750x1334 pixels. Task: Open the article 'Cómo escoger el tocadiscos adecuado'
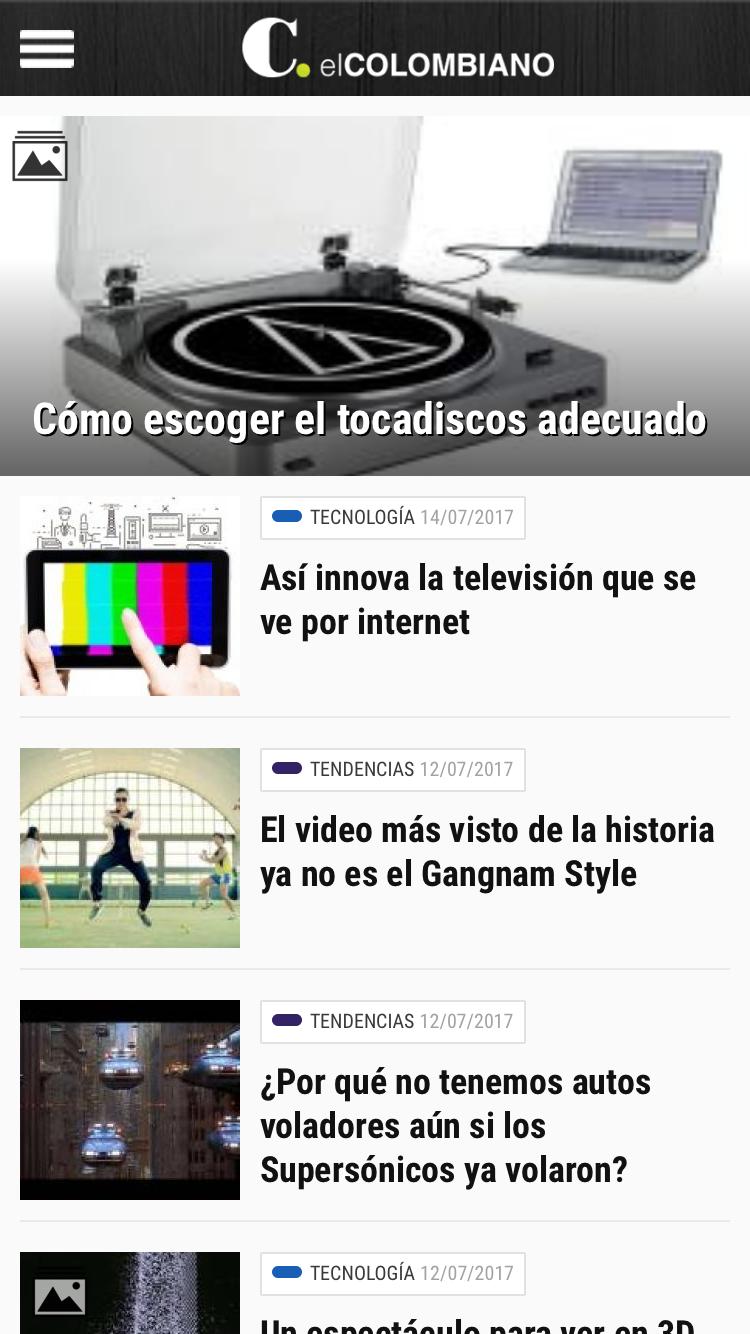pos(370,419)
